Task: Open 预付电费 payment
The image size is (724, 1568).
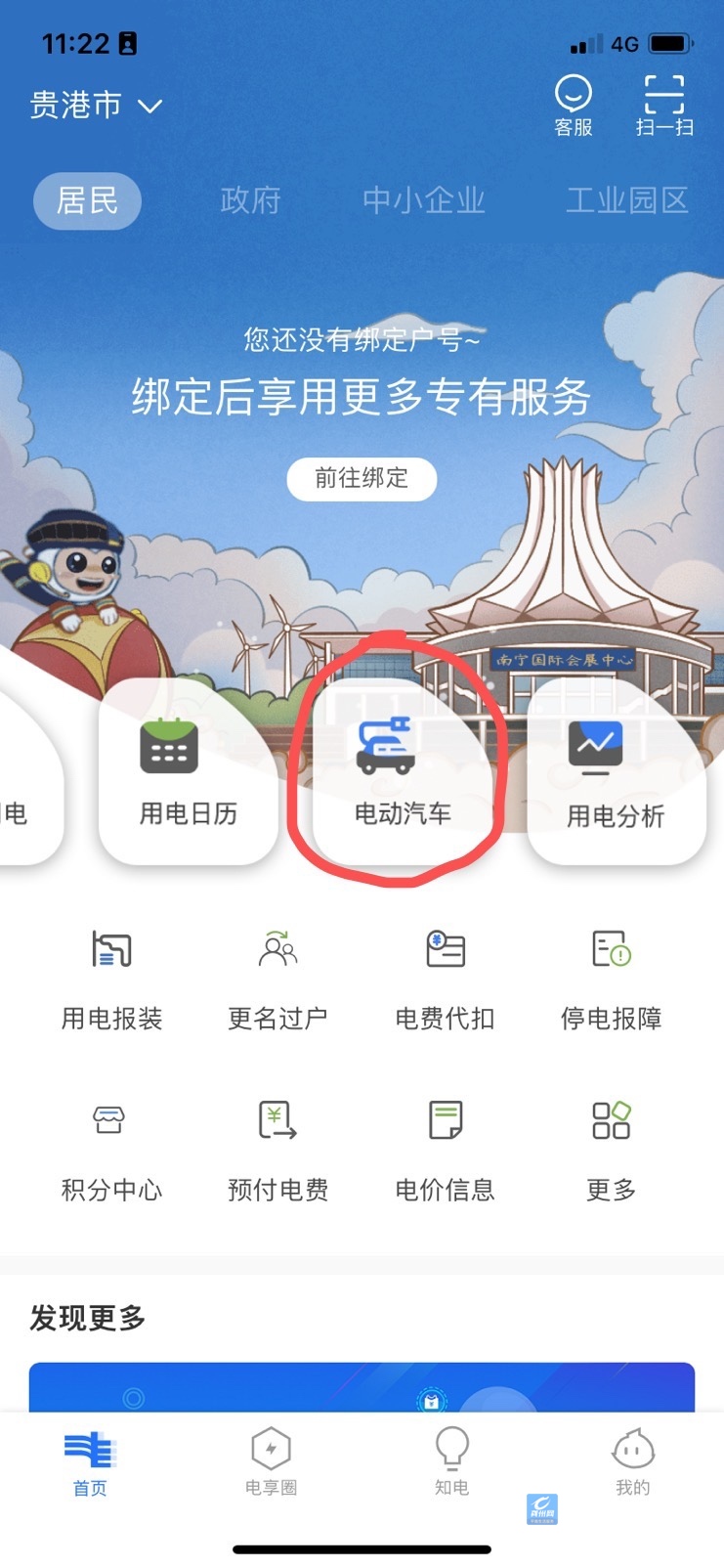Action: [x=277, y=1149]
